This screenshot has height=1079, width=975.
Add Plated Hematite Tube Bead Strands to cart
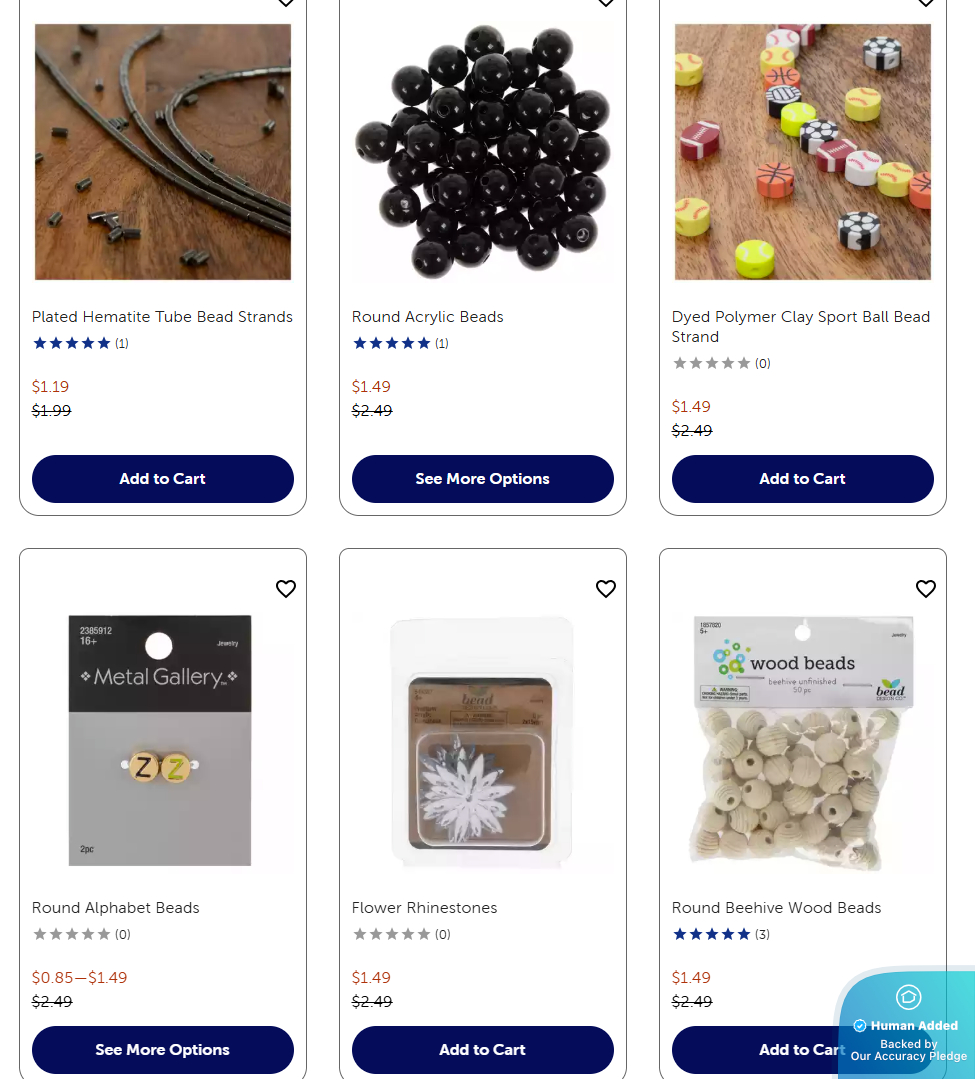[162, 478]
